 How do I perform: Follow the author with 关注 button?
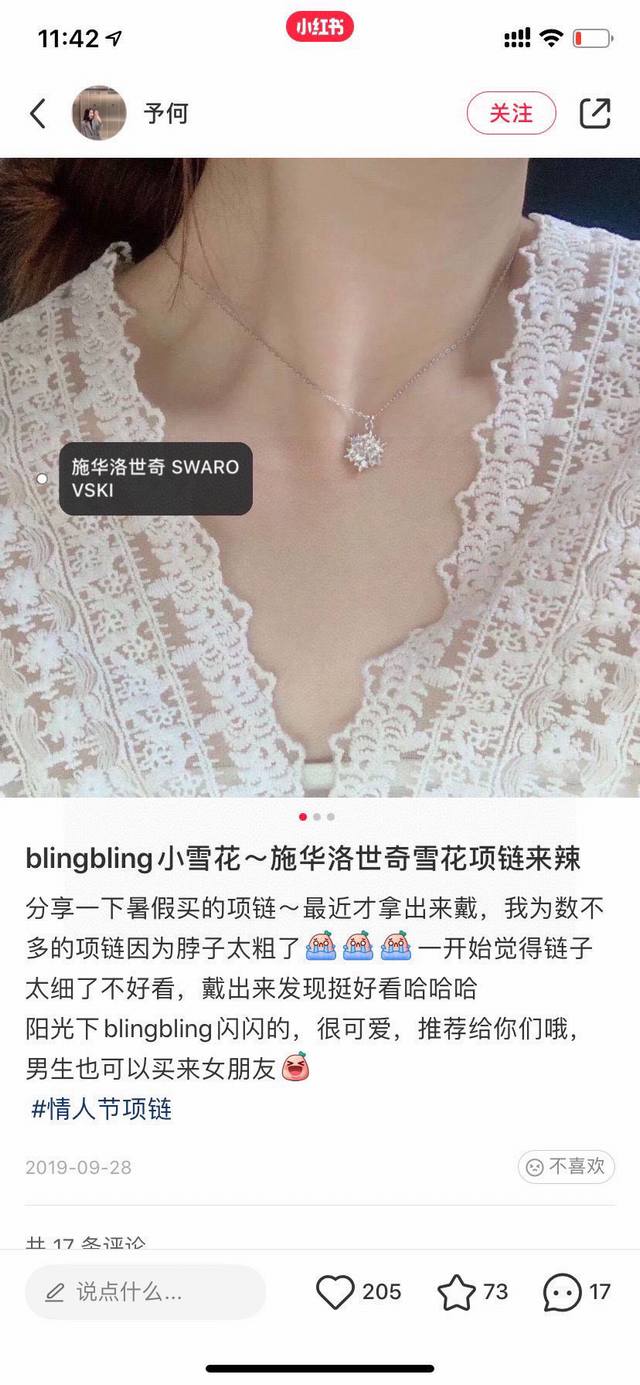click(x=511, y=113)
